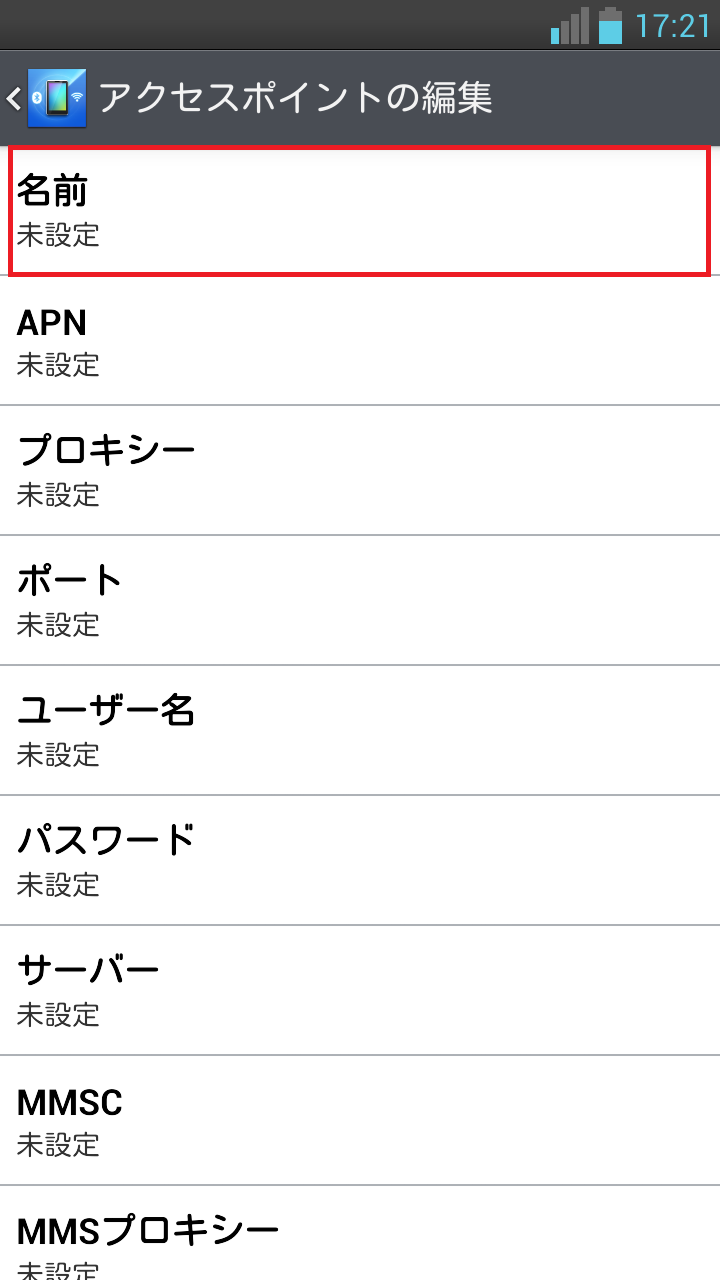Open the highlighted 名前 (Name) setting
Screen dimensions: 720x1280
pos(360,210)
